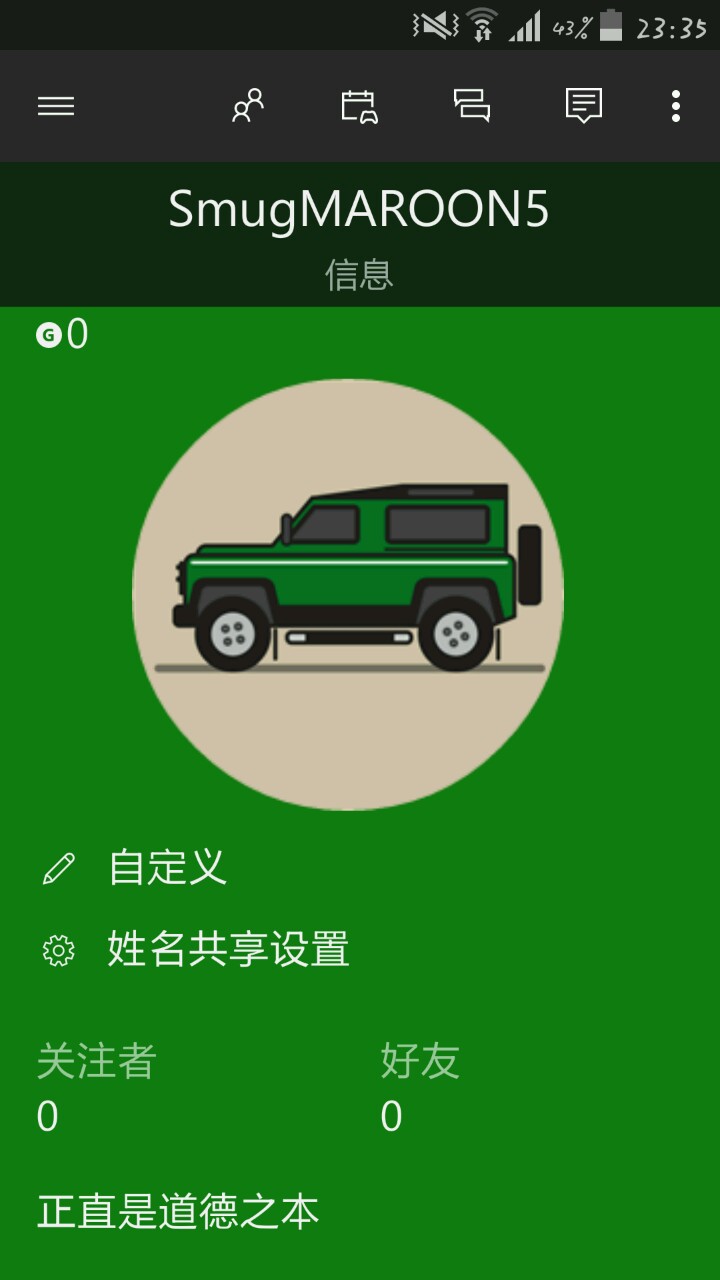Open the friends icon in the toolbar
Image resolution: width=720 pixels, height=1280 pixels.
click(247, 106)
